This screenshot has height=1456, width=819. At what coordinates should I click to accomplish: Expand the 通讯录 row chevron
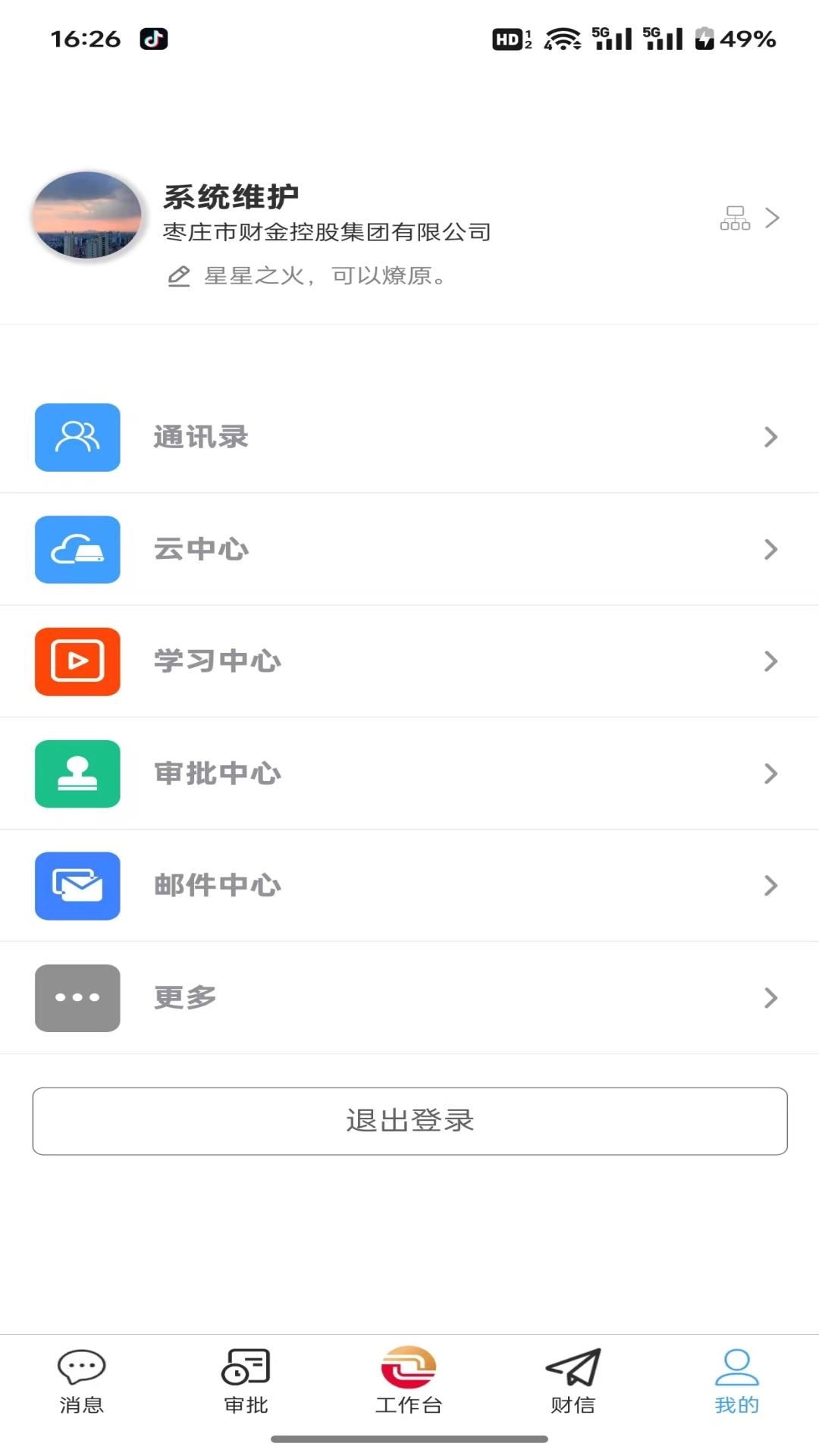pos(772,438)
